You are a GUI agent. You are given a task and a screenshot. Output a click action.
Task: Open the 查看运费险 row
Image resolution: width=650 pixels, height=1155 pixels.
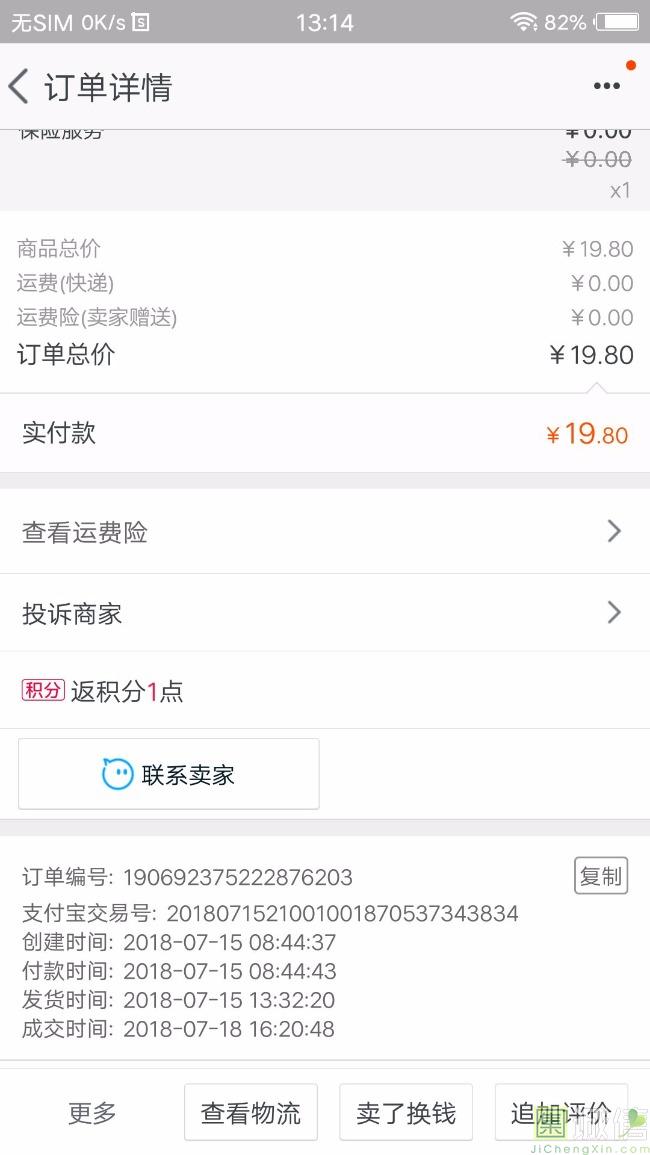(325, 532)
